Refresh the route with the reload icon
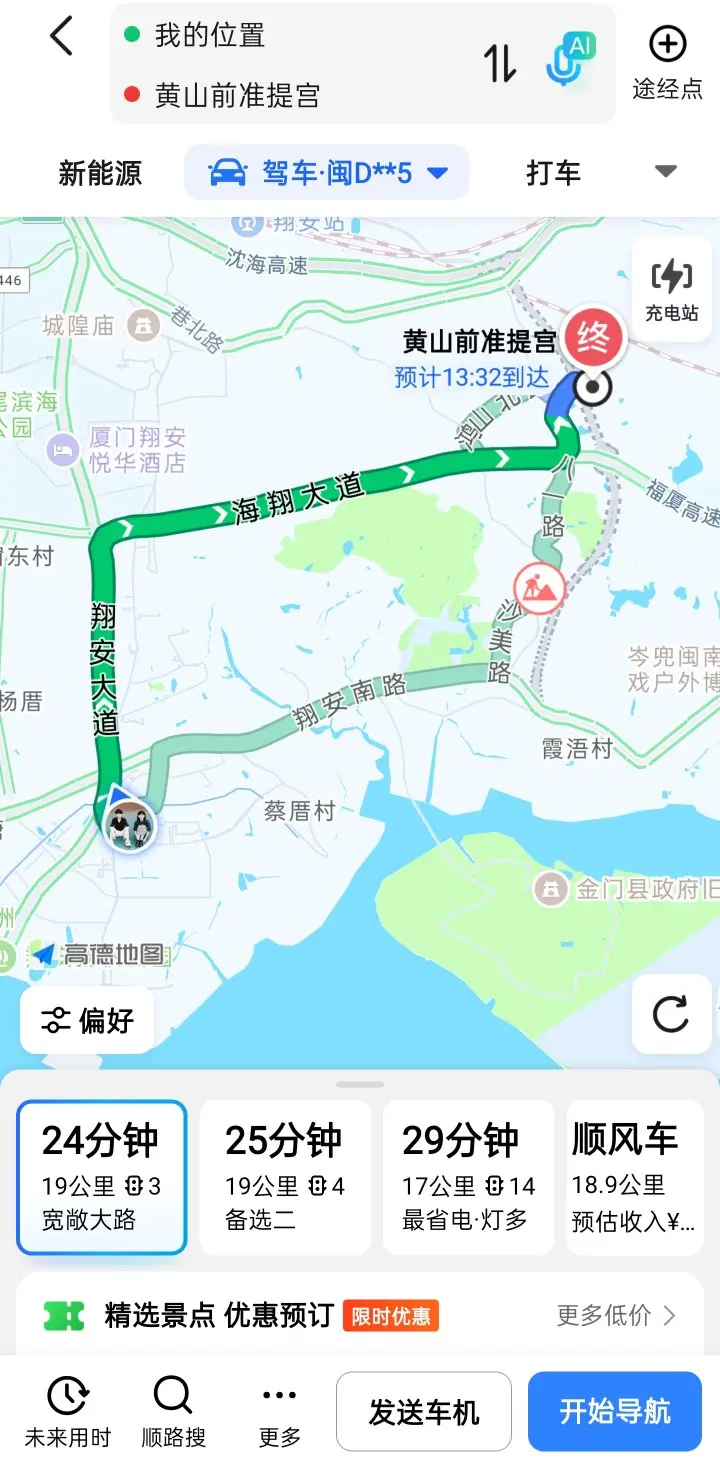 click(670, 1014)
